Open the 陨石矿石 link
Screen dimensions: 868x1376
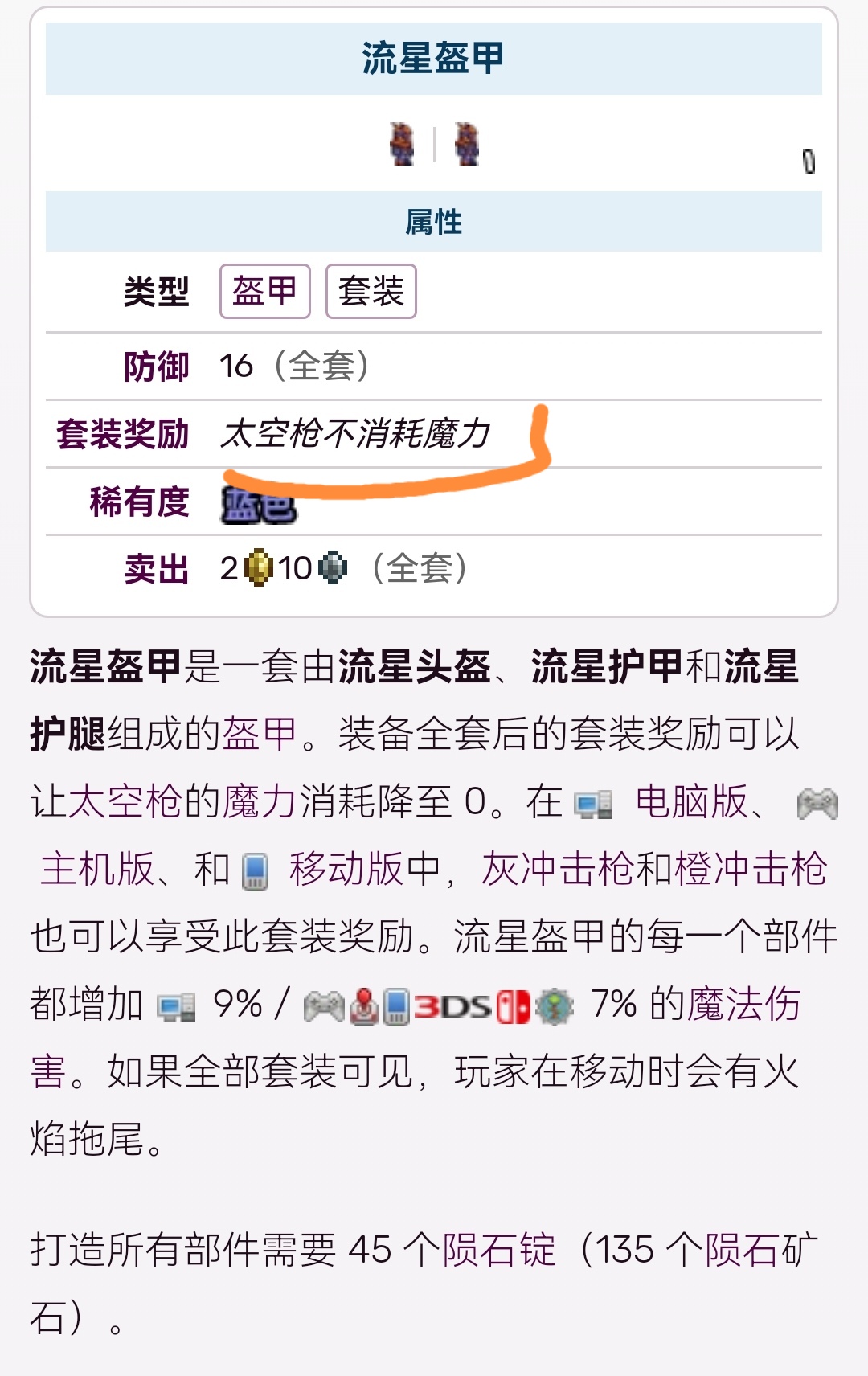pos(761,1250)
